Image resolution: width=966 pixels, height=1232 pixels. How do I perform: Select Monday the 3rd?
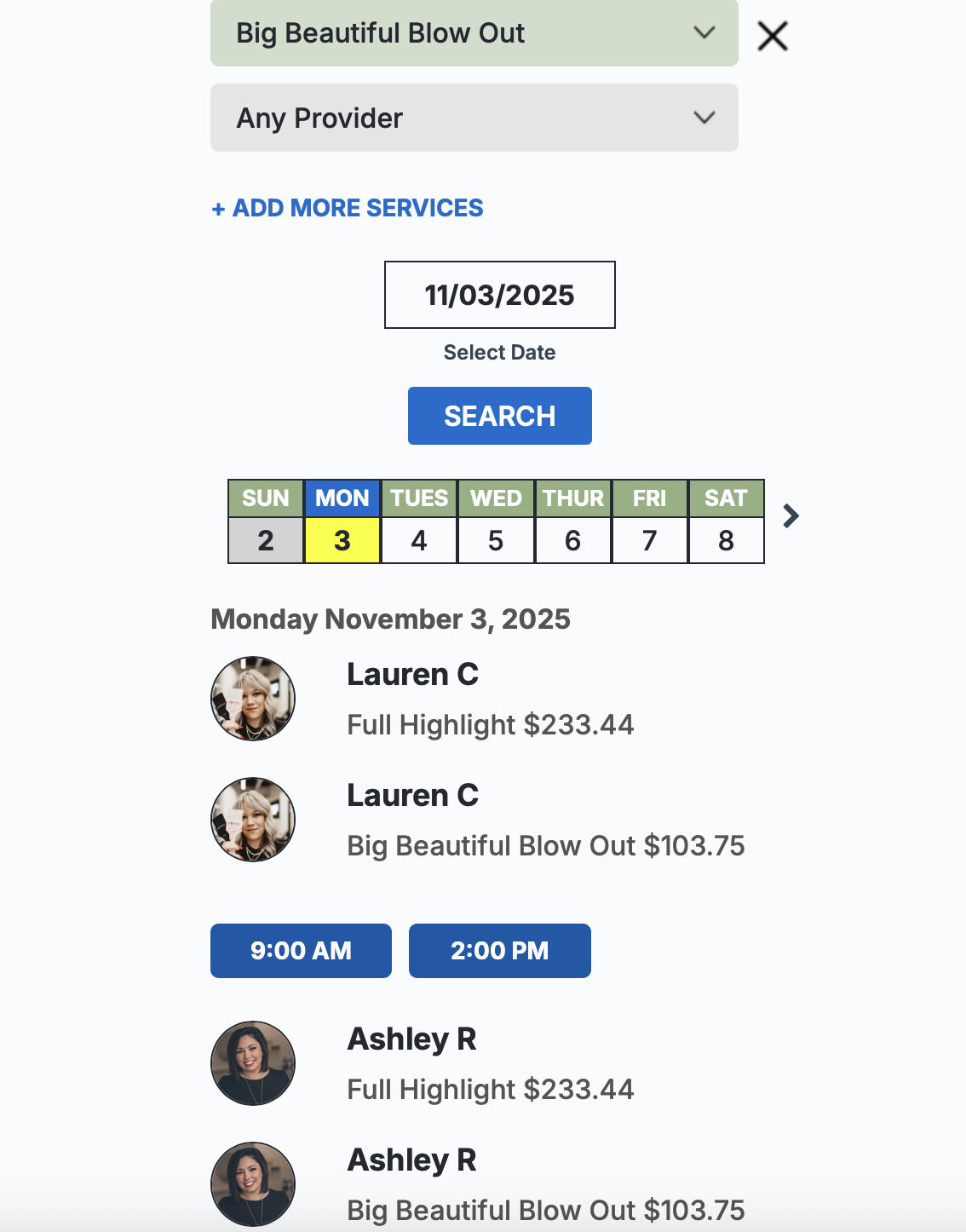click(x=342, y=540)
